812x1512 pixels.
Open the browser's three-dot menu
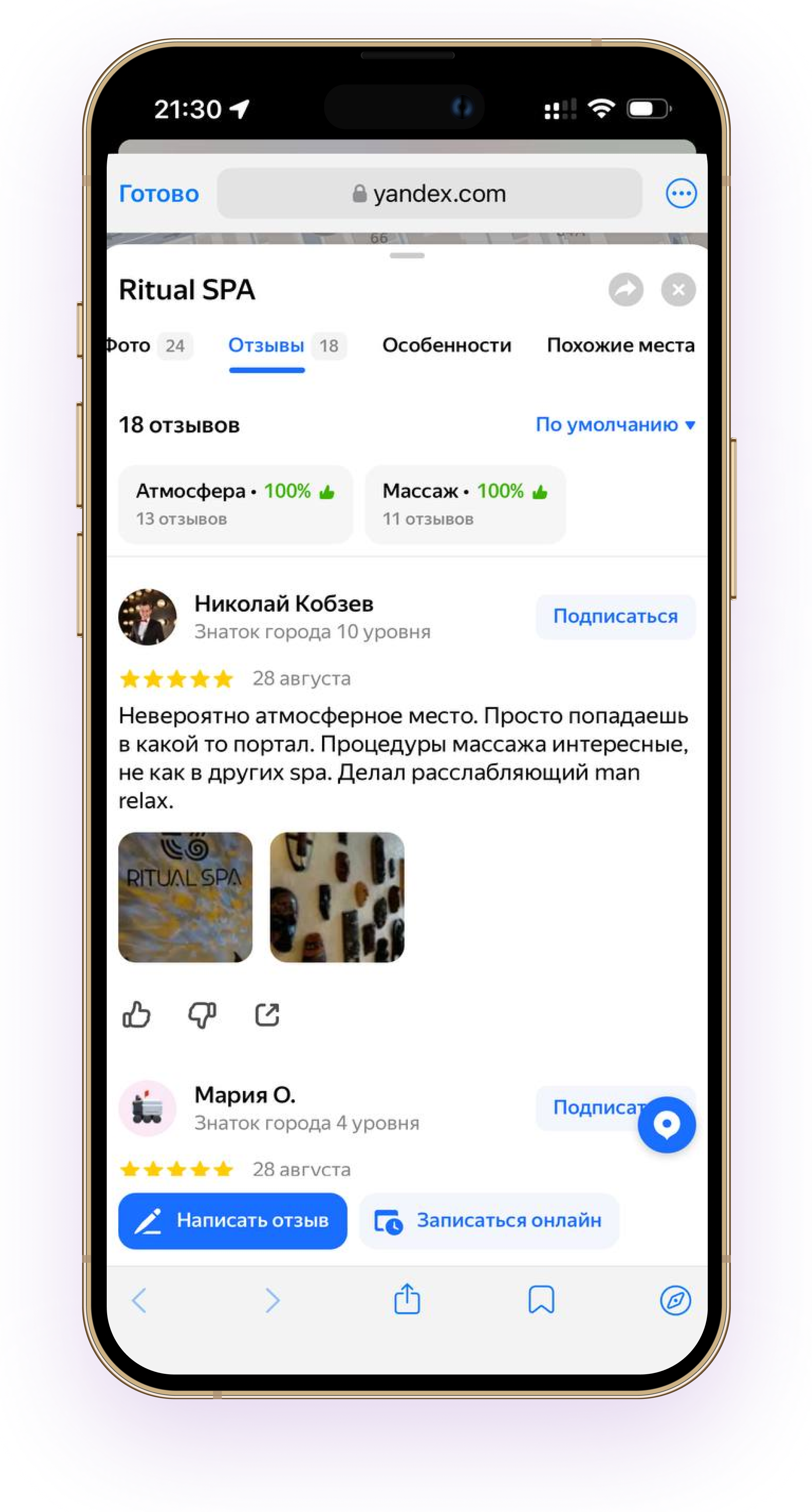[x=681, y=194]
